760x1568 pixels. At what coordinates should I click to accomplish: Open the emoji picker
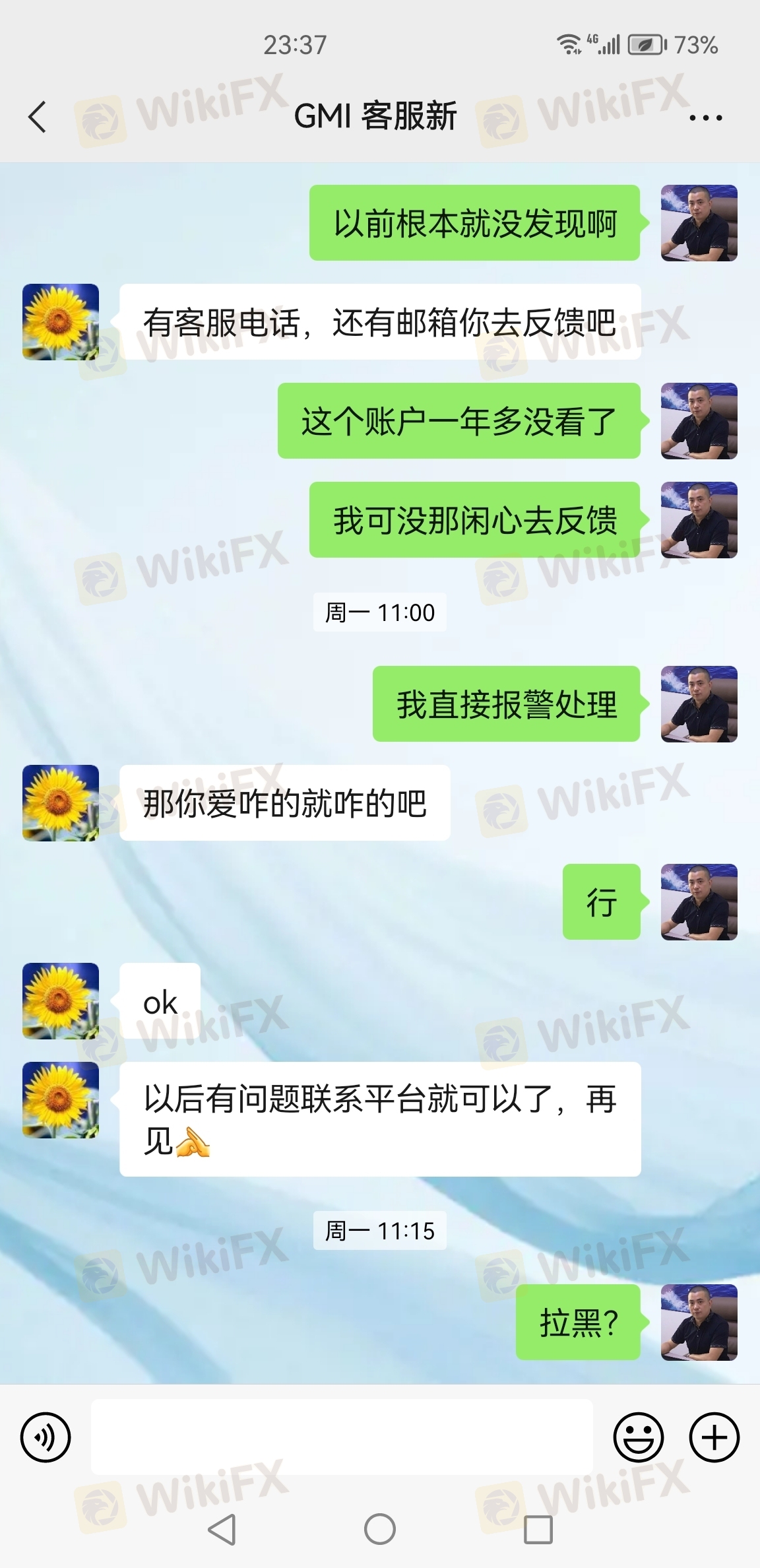click(x=639, y=1437)
